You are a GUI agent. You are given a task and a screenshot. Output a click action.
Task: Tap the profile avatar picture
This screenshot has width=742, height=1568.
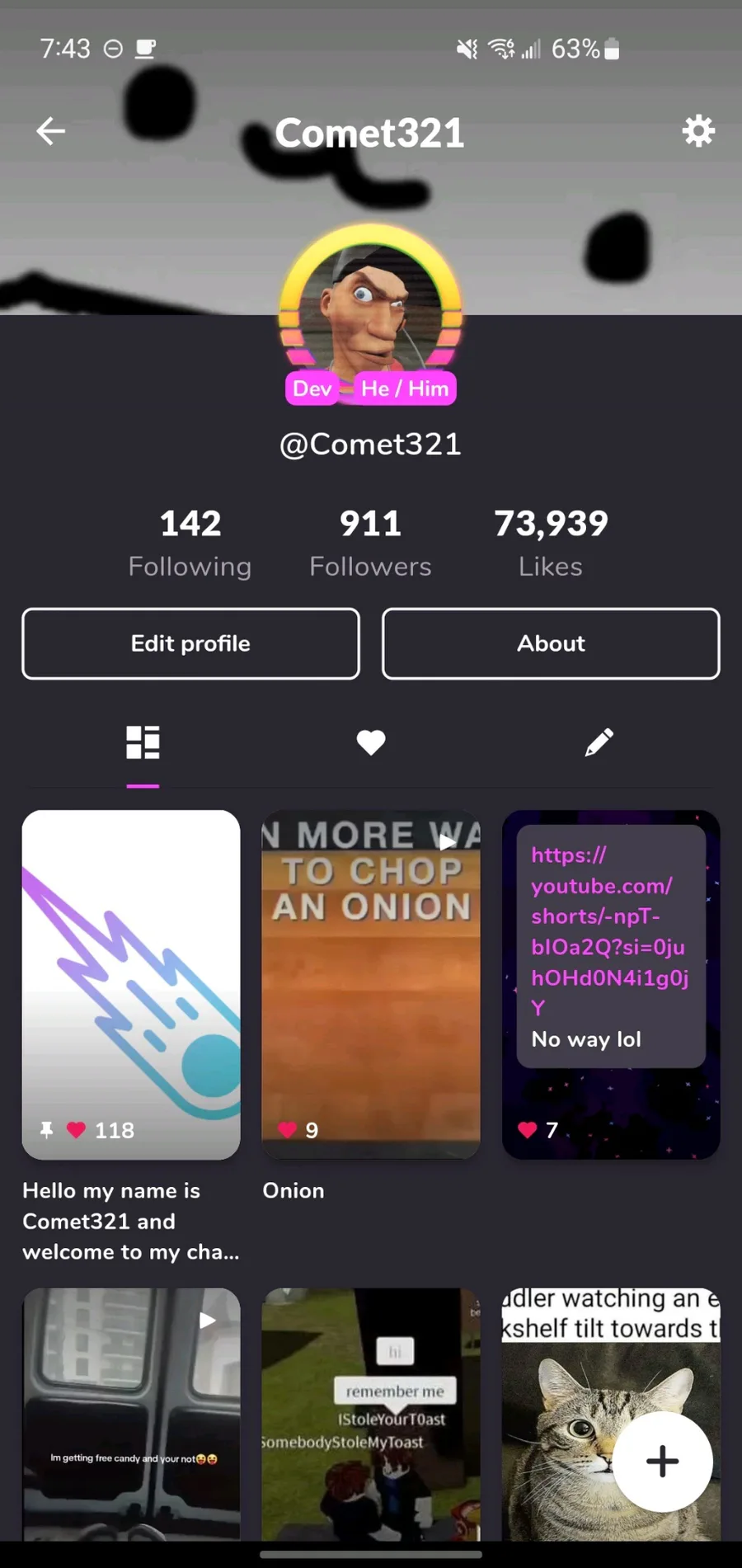click(x=370, y=305)
